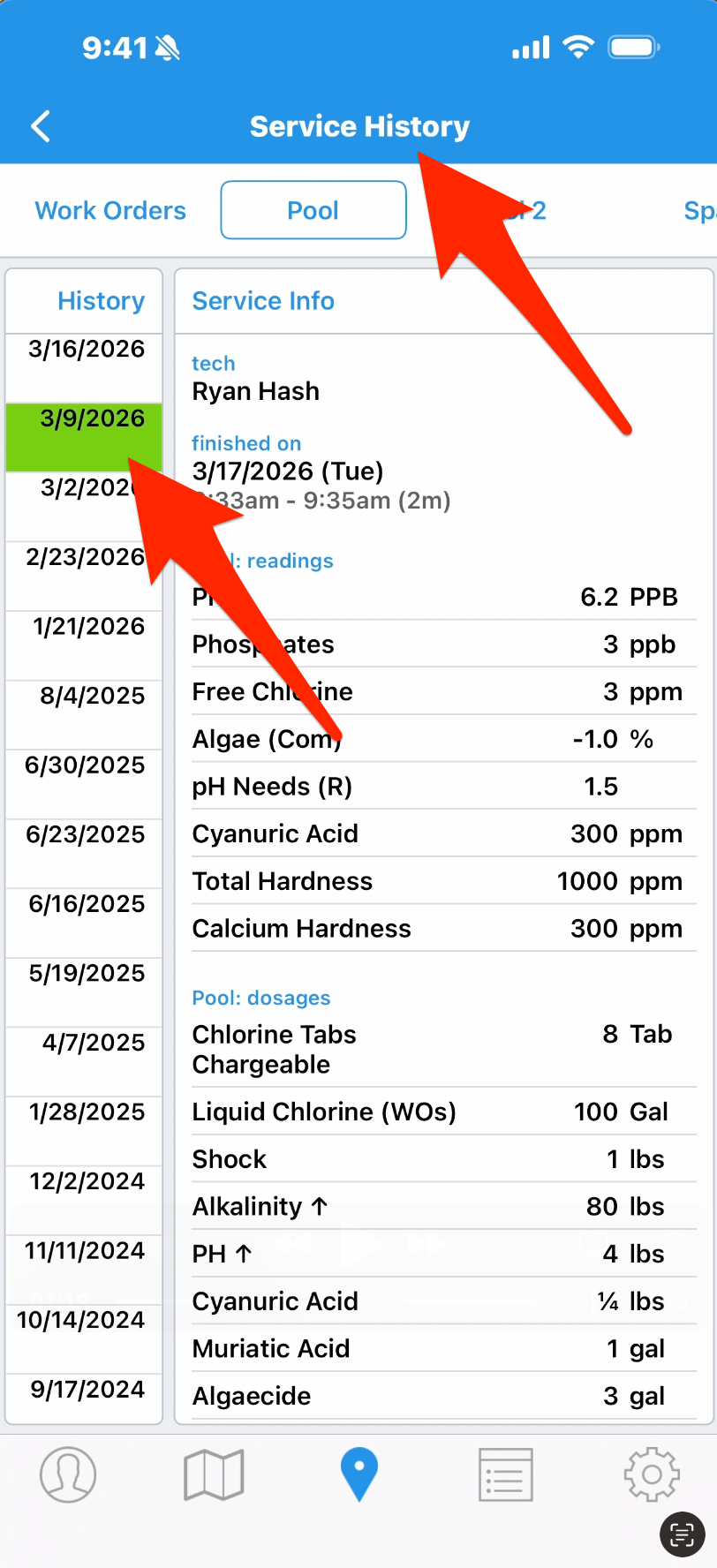
Task: Select the Pool tab
Action: coord(313,211)
